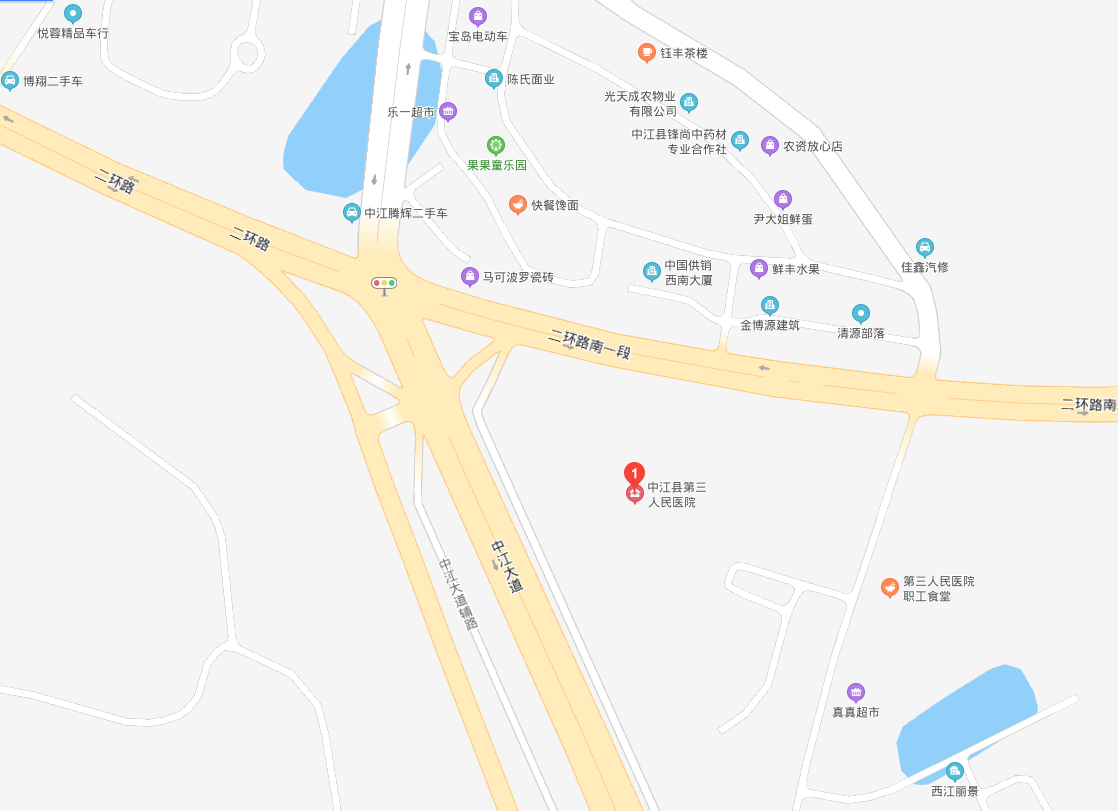Select the 鲜丰水果 shop pin
Screen dimensions: 1118x811
(x=759, y=268)
